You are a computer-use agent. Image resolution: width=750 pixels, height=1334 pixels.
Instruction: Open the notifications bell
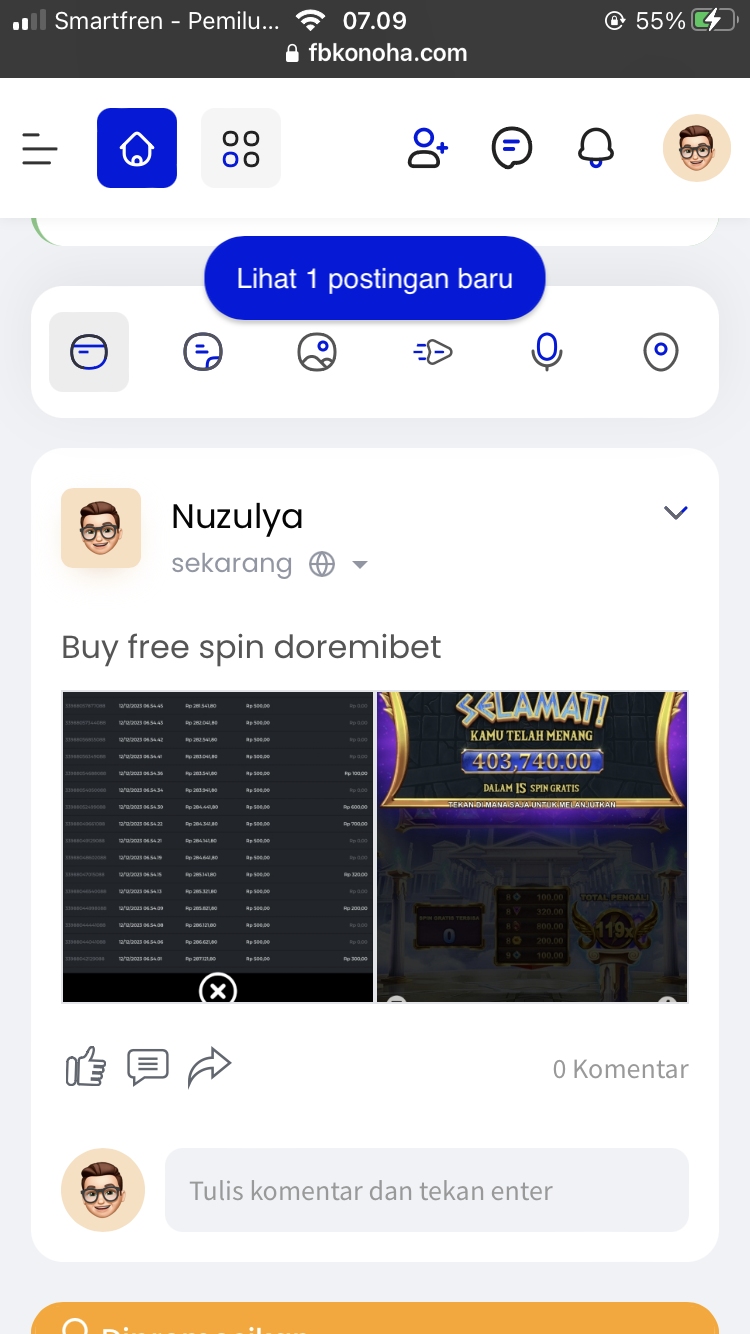click(x=596, y=148)
